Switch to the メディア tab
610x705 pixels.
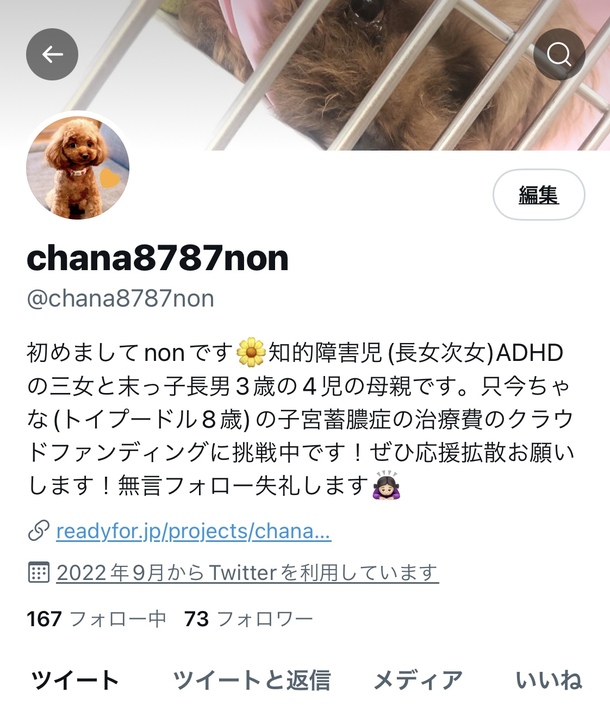tap(418, 681)
